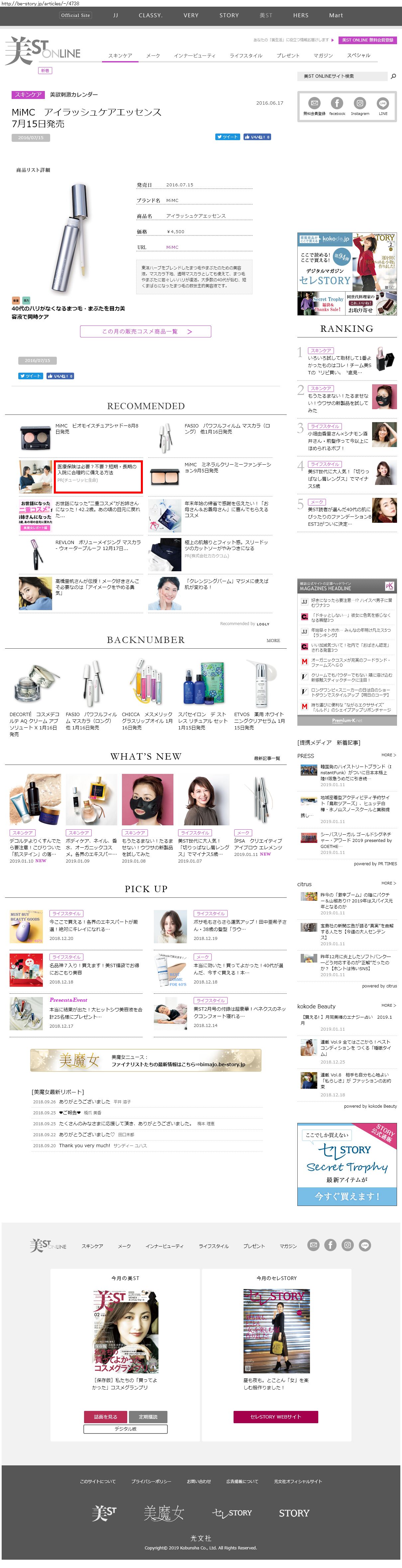Open the スキンケア navigation tab
402x1568 pixels.
point(120,55)
